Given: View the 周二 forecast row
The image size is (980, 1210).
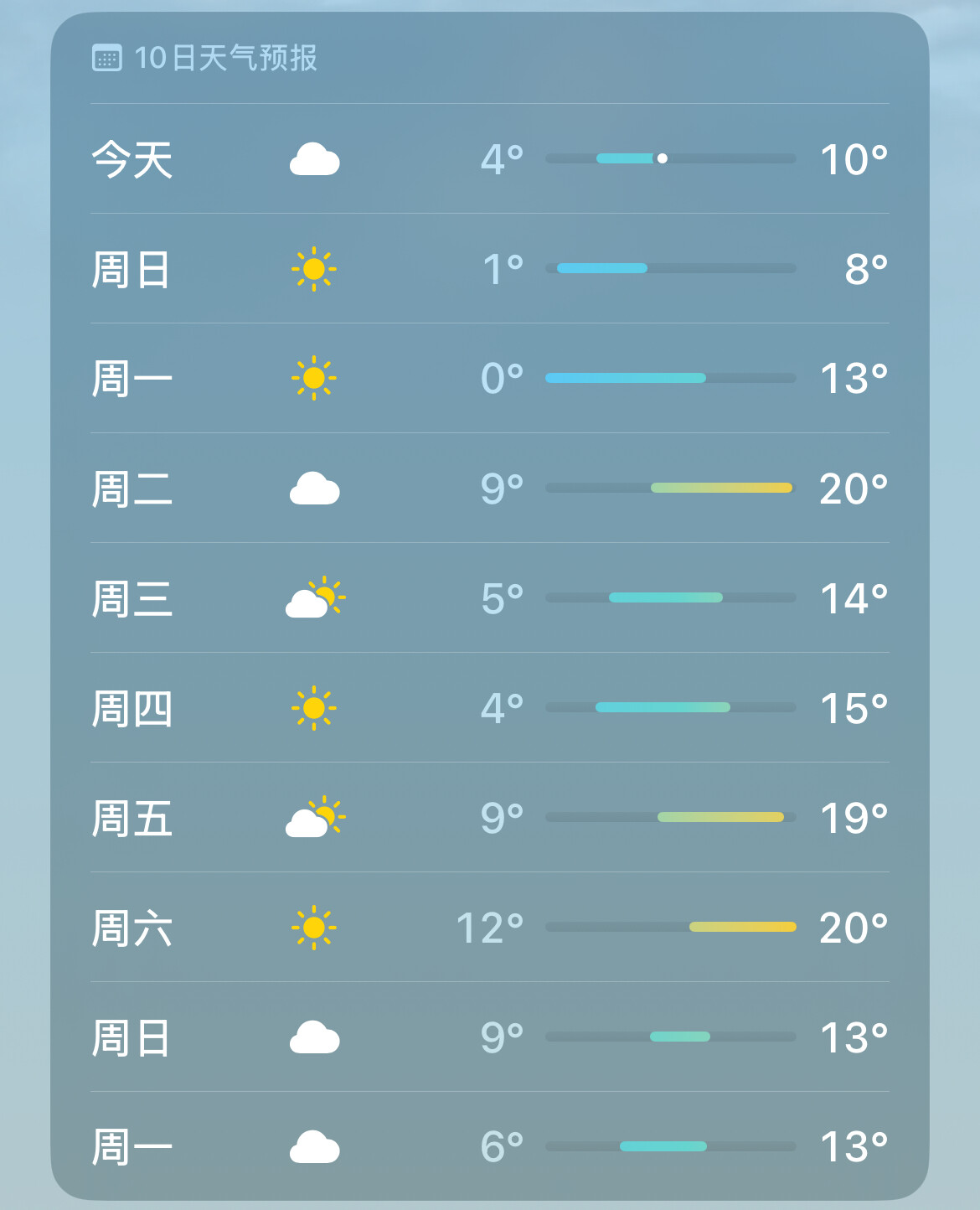Looking at the screenshot, I should (x=489, y=489).
